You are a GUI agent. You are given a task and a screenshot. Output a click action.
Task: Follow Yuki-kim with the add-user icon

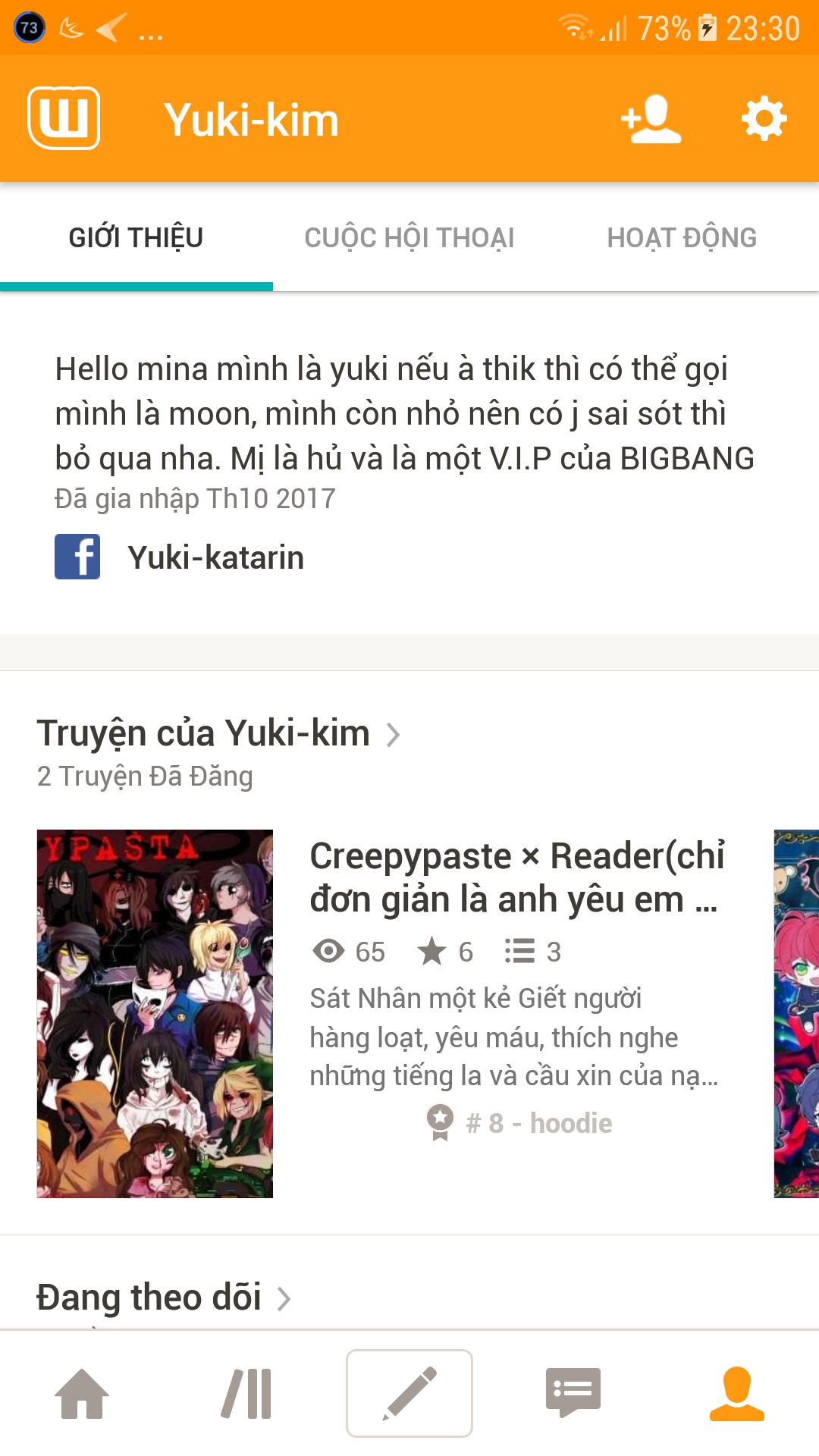tap(651, 119)
